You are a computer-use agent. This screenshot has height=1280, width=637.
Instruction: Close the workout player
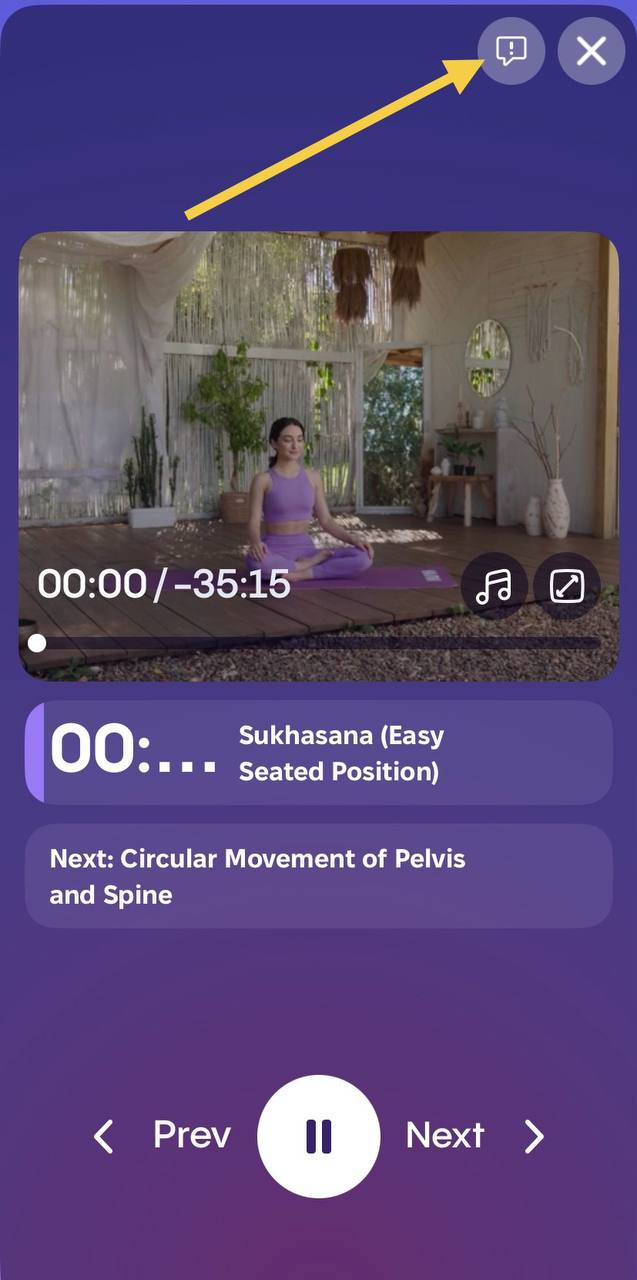[x=591, y=51]
